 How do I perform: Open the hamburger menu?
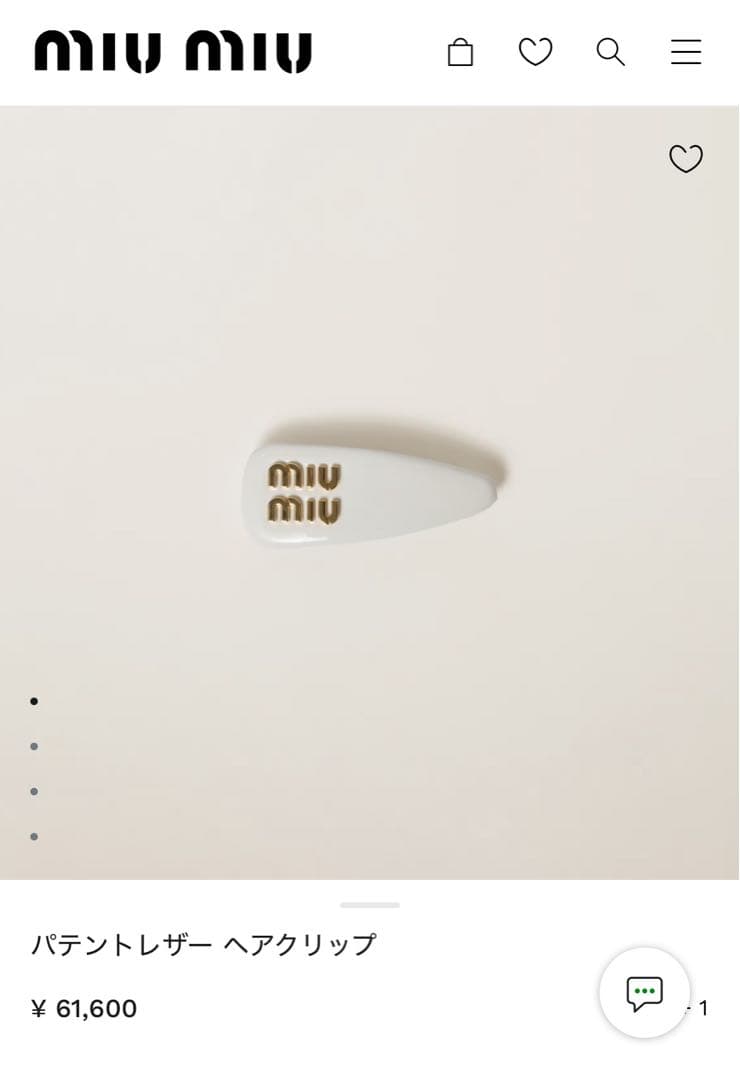686,52
